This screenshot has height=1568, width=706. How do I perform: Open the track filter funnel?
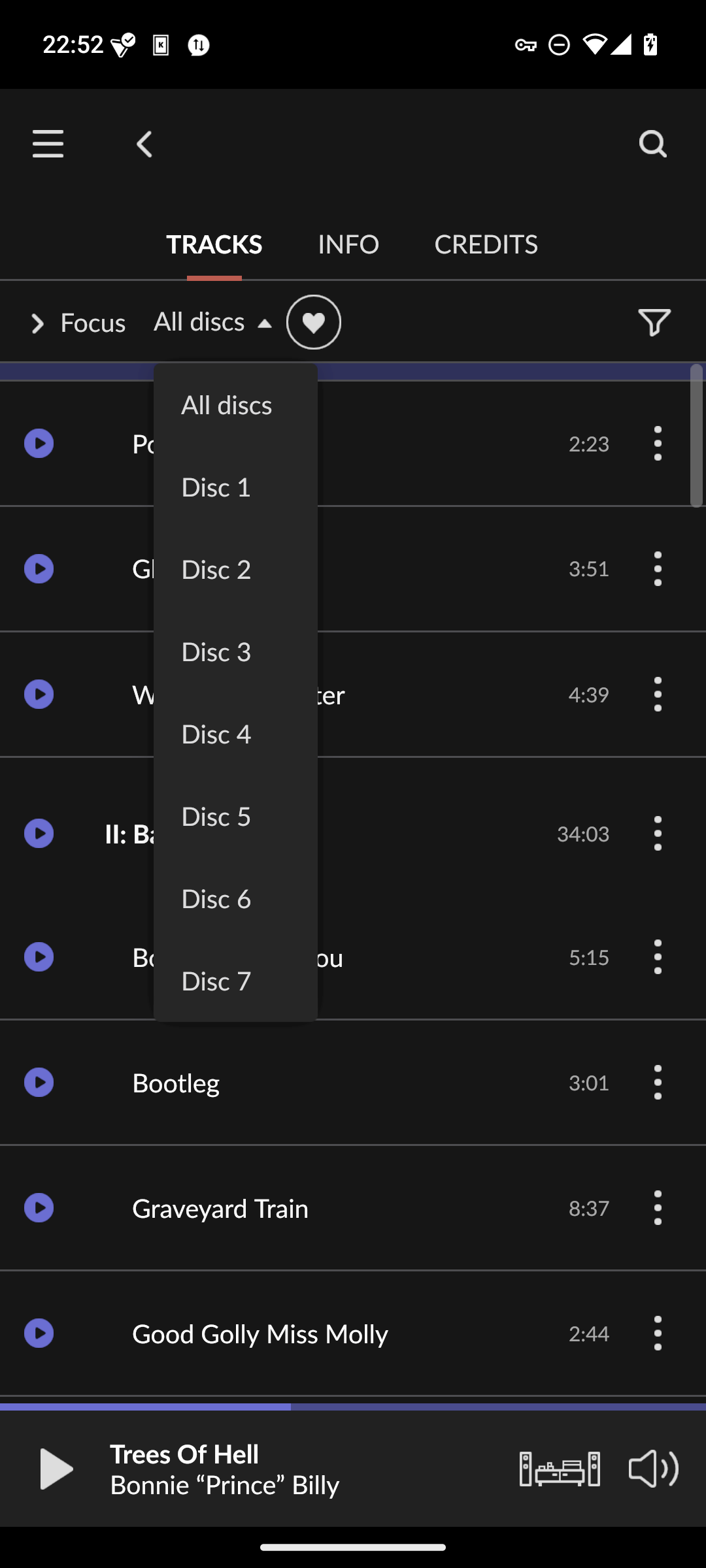tap(654, 322)
